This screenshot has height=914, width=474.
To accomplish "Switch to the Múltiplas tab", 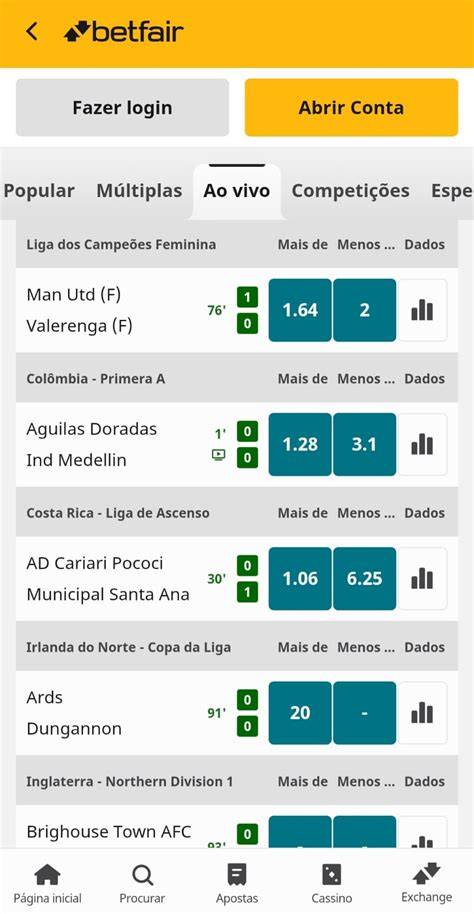I will (x=139, y=191).
